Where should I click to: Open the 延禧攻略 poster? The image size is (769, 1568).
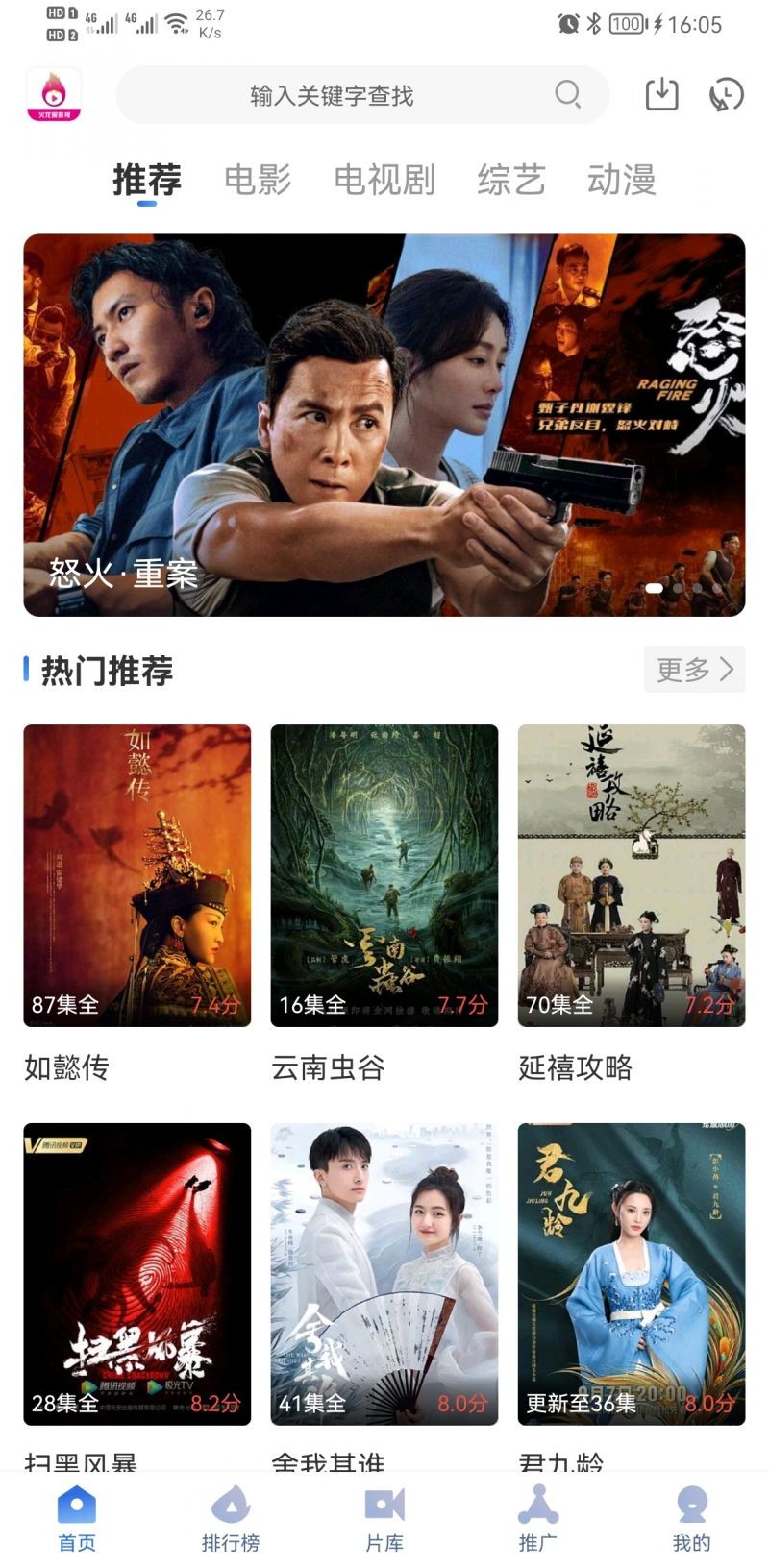click(x=632, y=875)
